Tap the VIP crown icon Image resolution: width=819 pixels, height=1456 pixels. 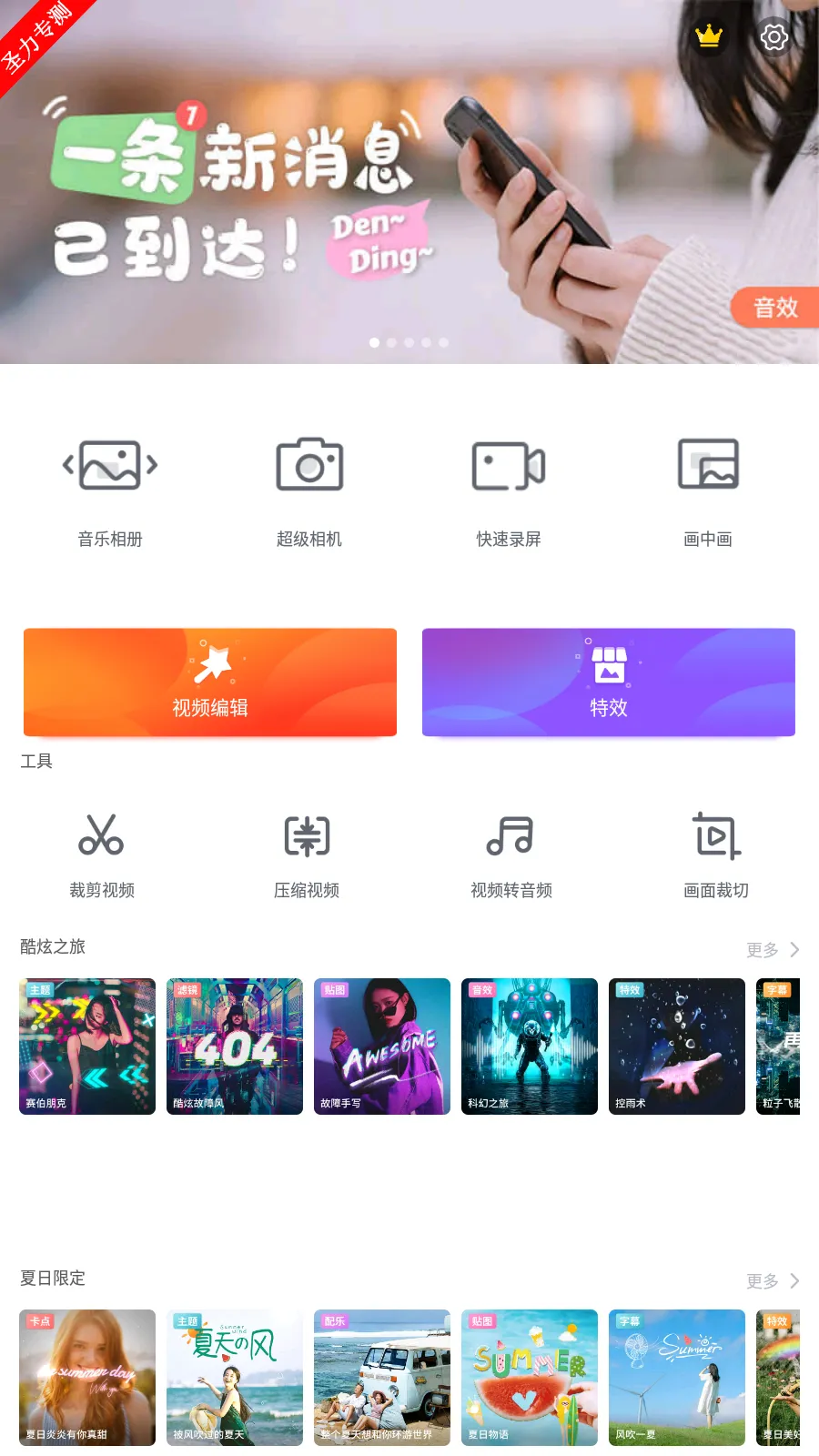point(708,36)
